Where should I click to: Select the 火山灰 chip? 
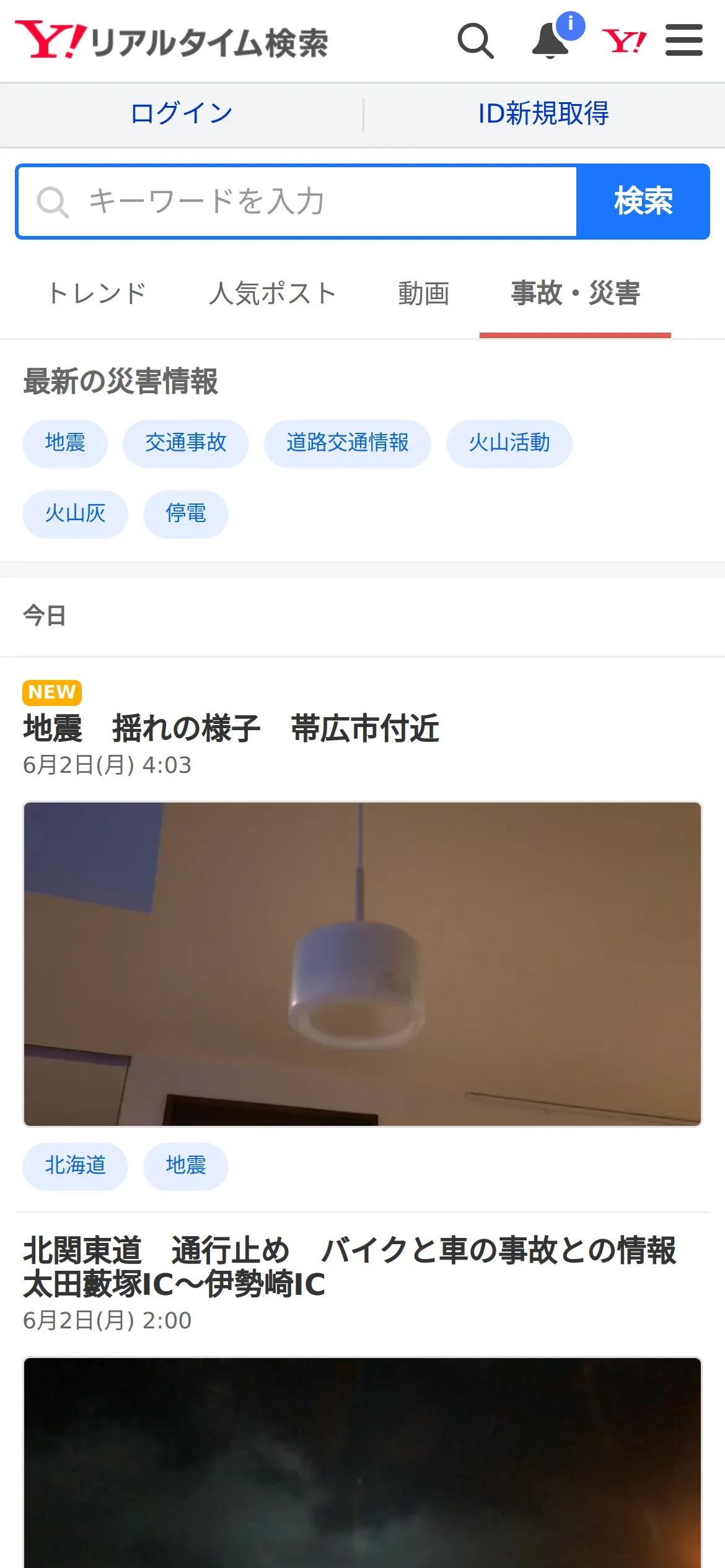(x=75, y=514)
